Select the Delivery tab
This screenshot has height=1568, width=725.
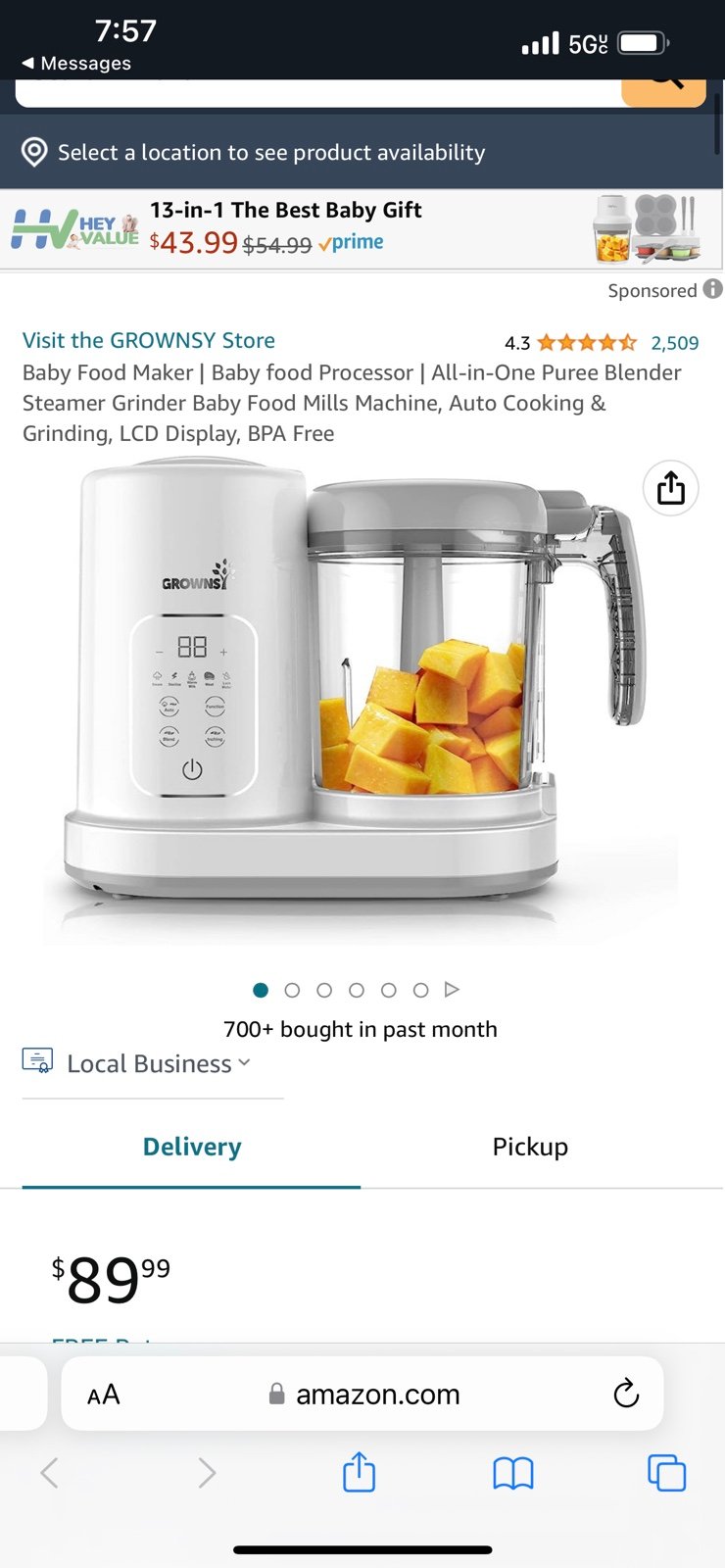tap(192, 1147)
